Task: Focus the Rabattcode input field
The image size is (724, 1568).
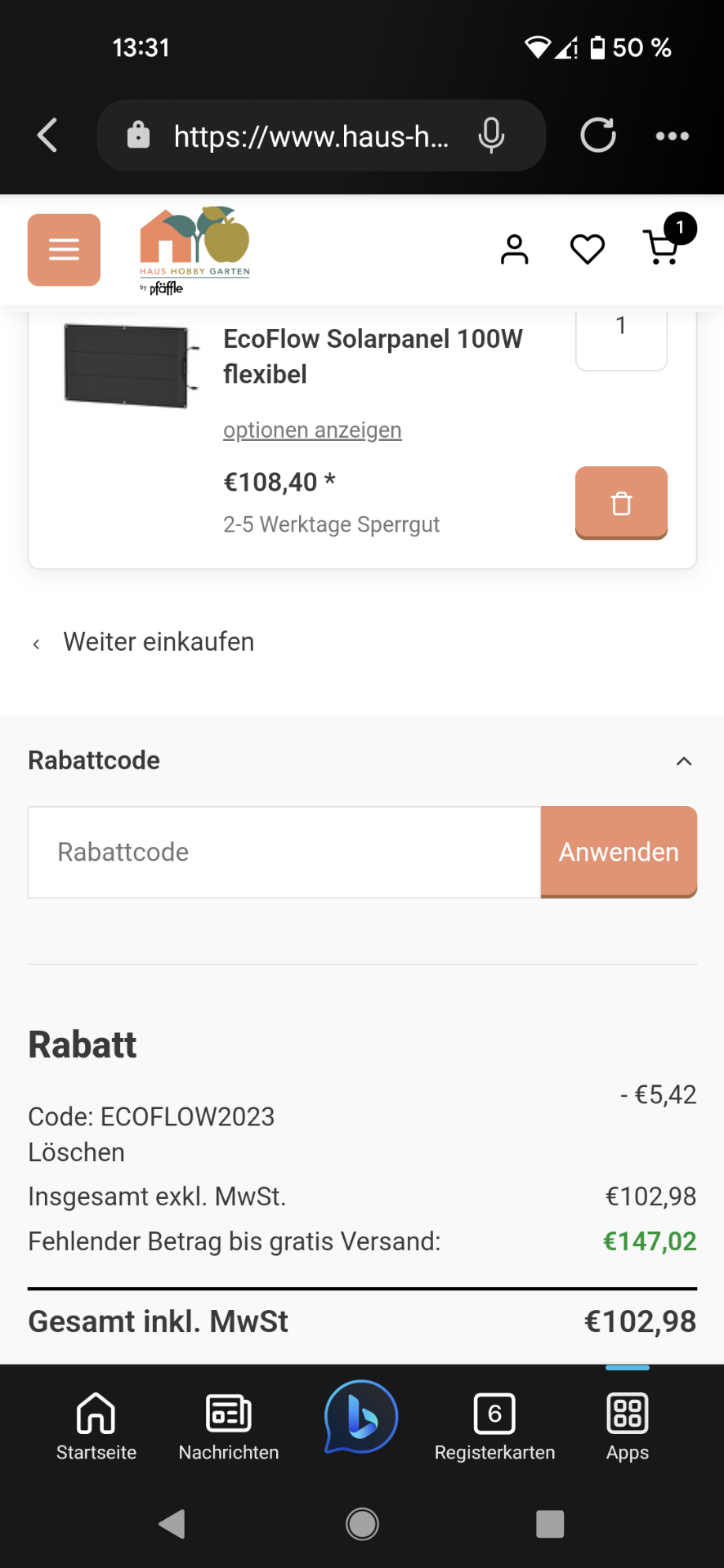Action: click(x=284, y=853)
